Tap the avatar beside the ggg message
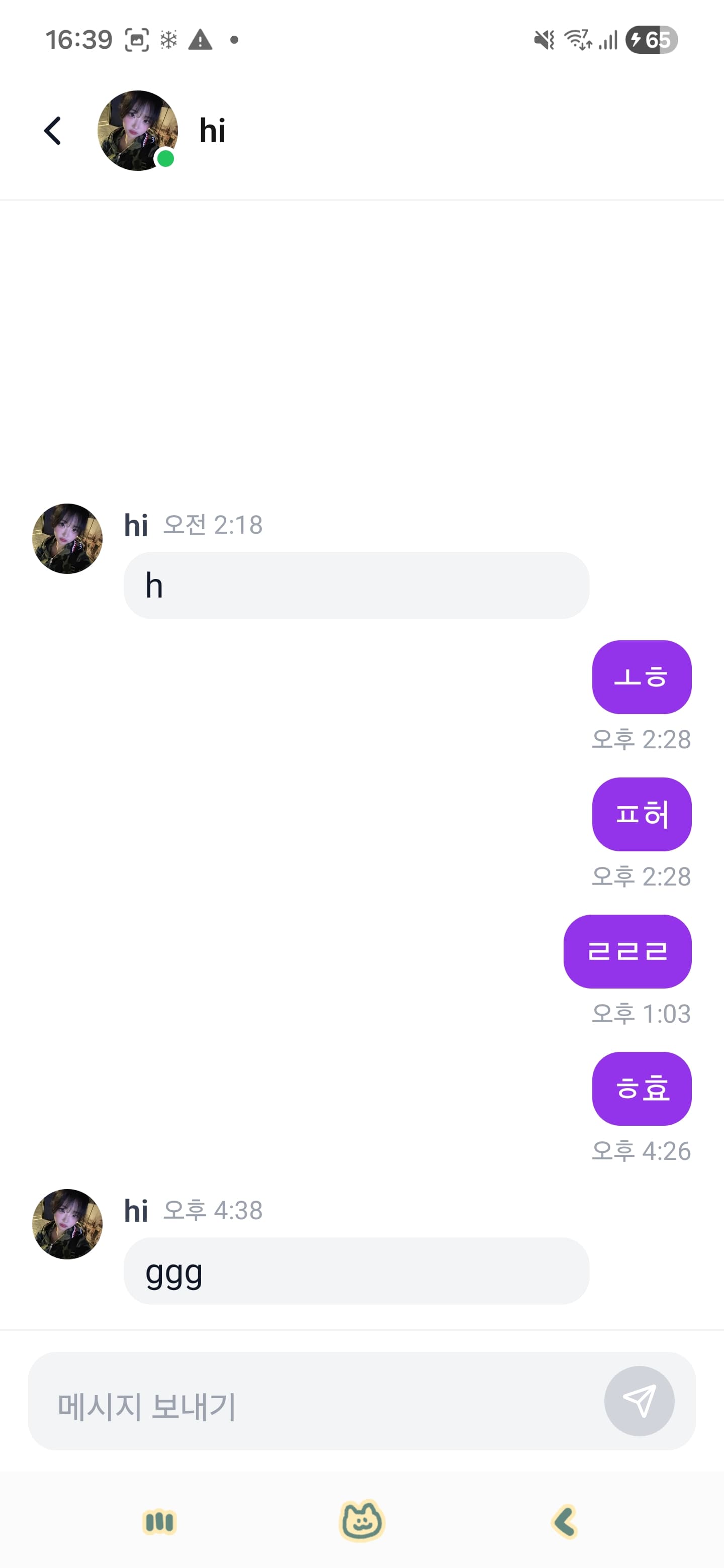 click(67, 1225)
